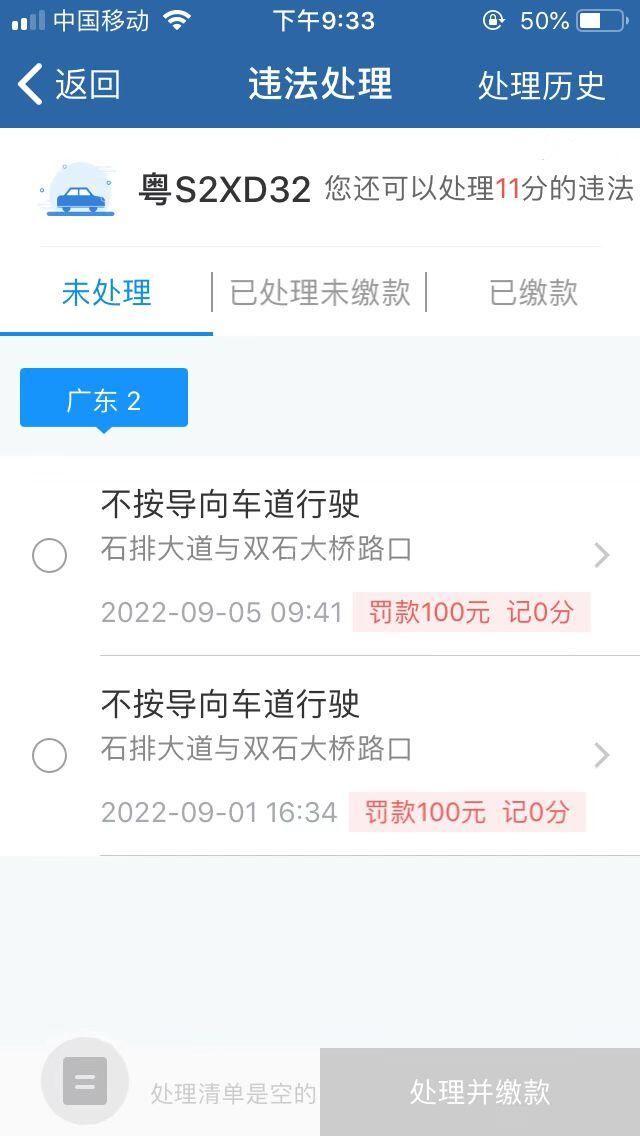This screenshot has width=640, height=1136.
Task: Open 处理历史 in the top bar
Action: coord(541,85)
